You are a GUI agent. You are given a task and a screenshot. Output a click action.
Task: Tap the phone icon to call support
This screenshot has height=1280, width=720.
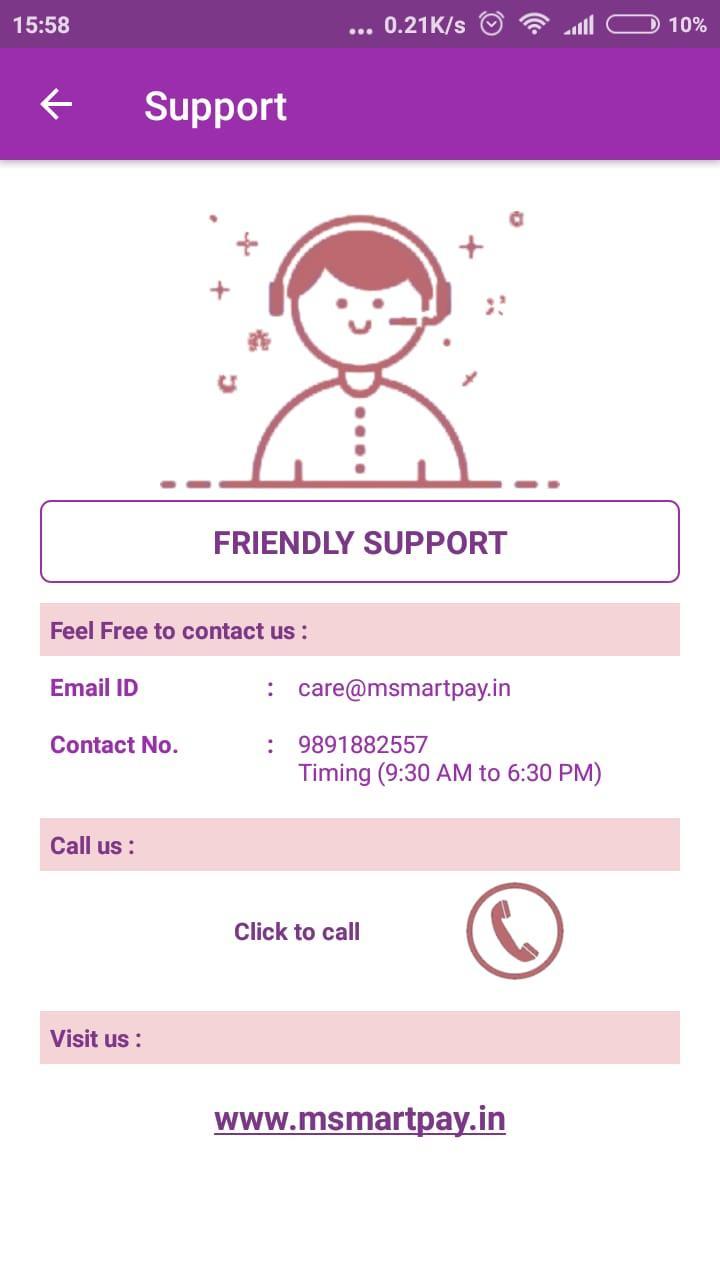pyautogui.click(x=514, y=931)
